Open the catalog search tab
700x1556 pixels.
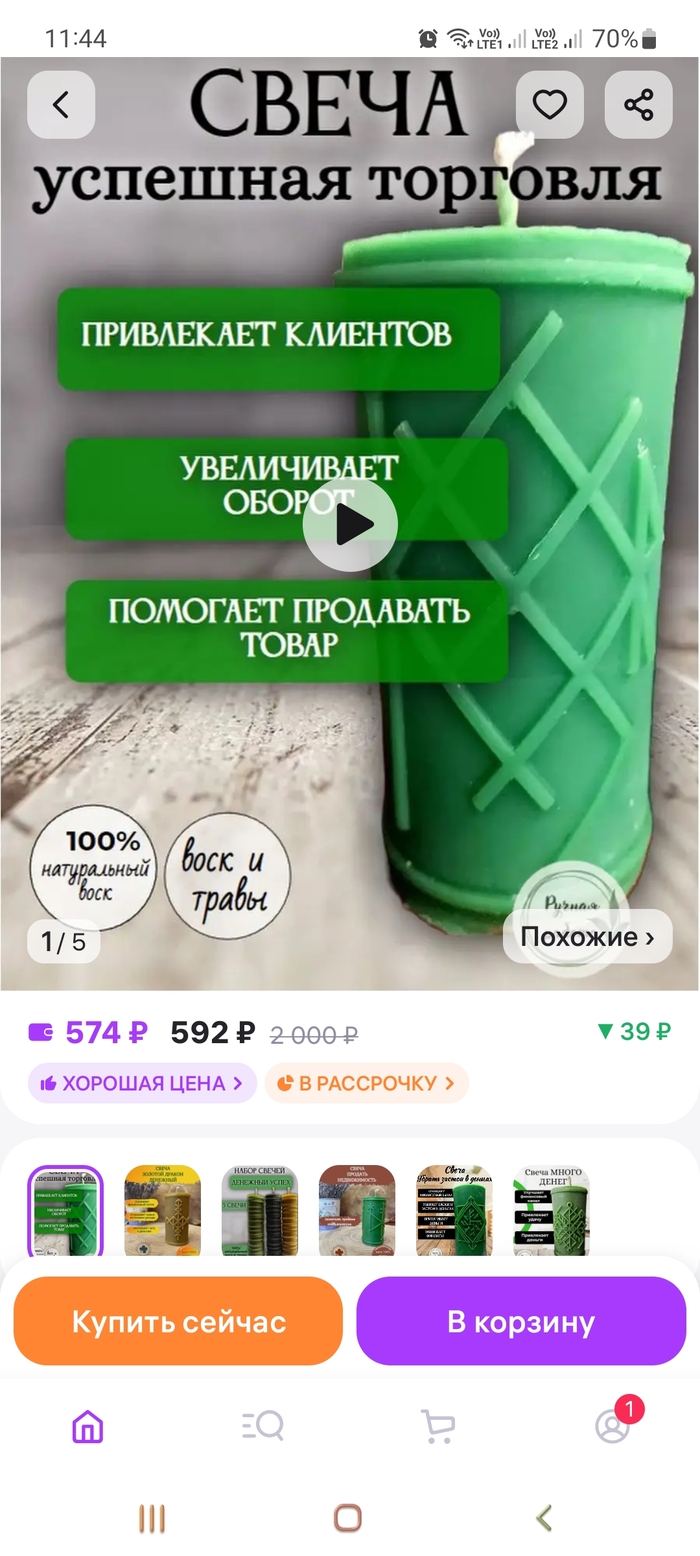[263, 1426]
